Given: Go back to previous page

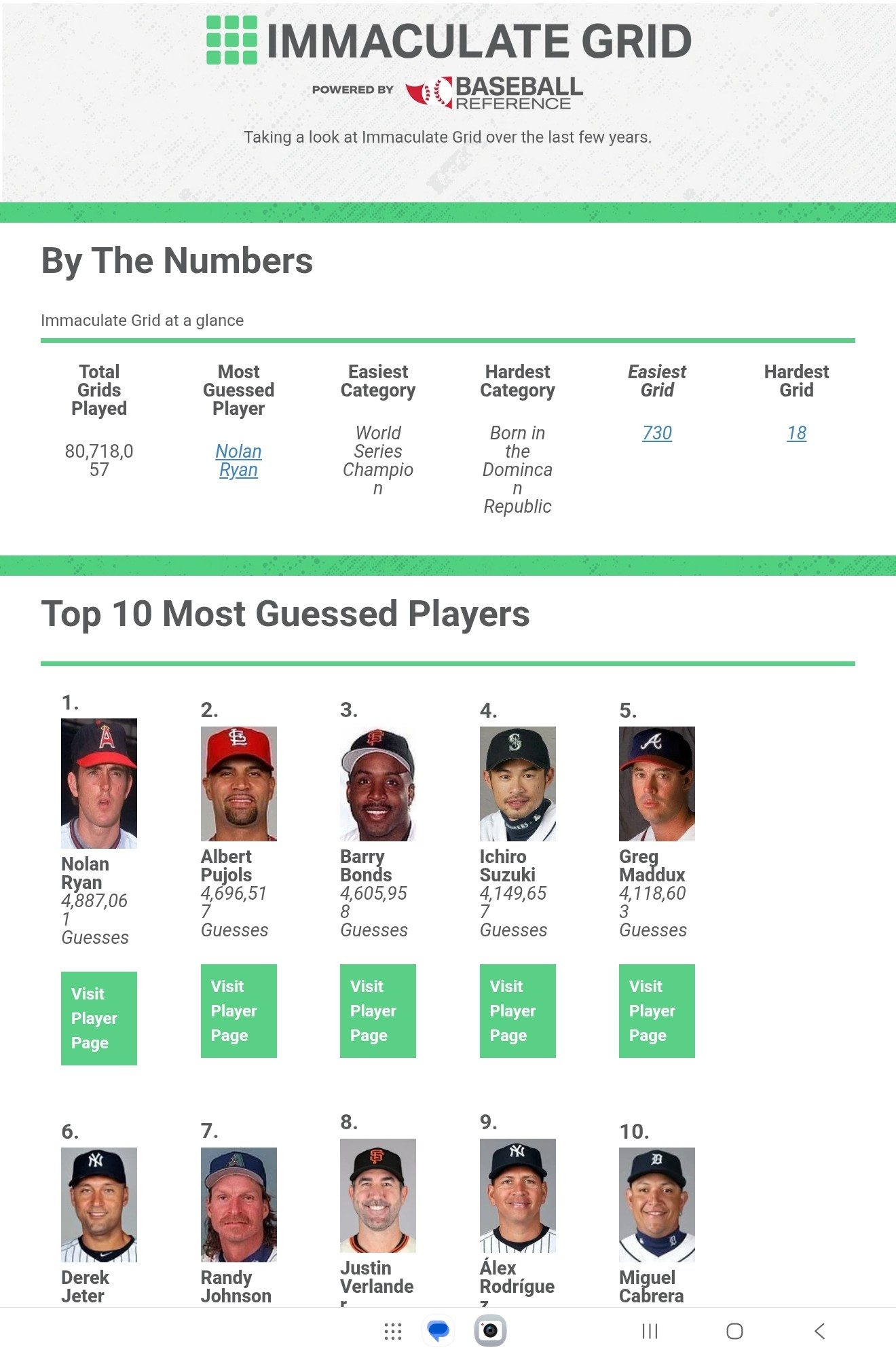Looking at the screenshot, I should click(819, 1331).
